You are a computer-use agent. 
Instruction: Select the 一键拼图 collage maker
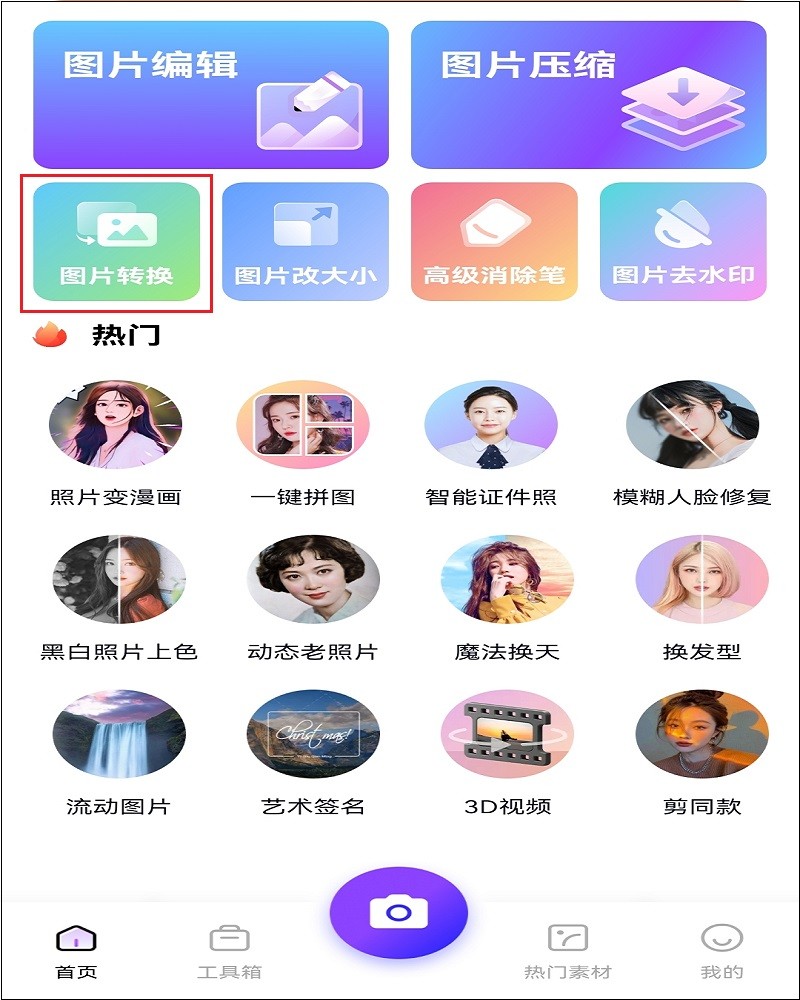coord(305,425)
